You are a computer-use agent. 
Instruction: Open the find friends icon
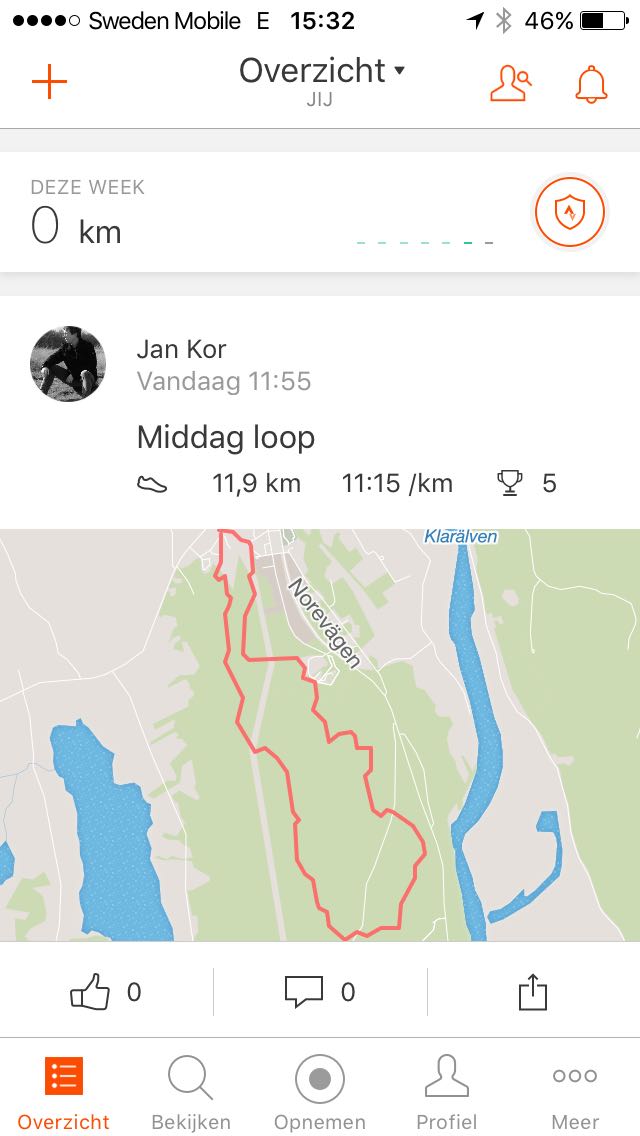click(510, 83)
